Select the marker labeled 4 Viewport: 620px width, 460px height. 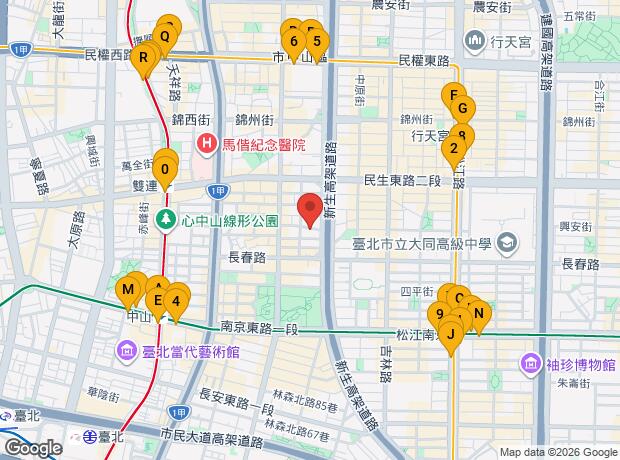(176, 299)
